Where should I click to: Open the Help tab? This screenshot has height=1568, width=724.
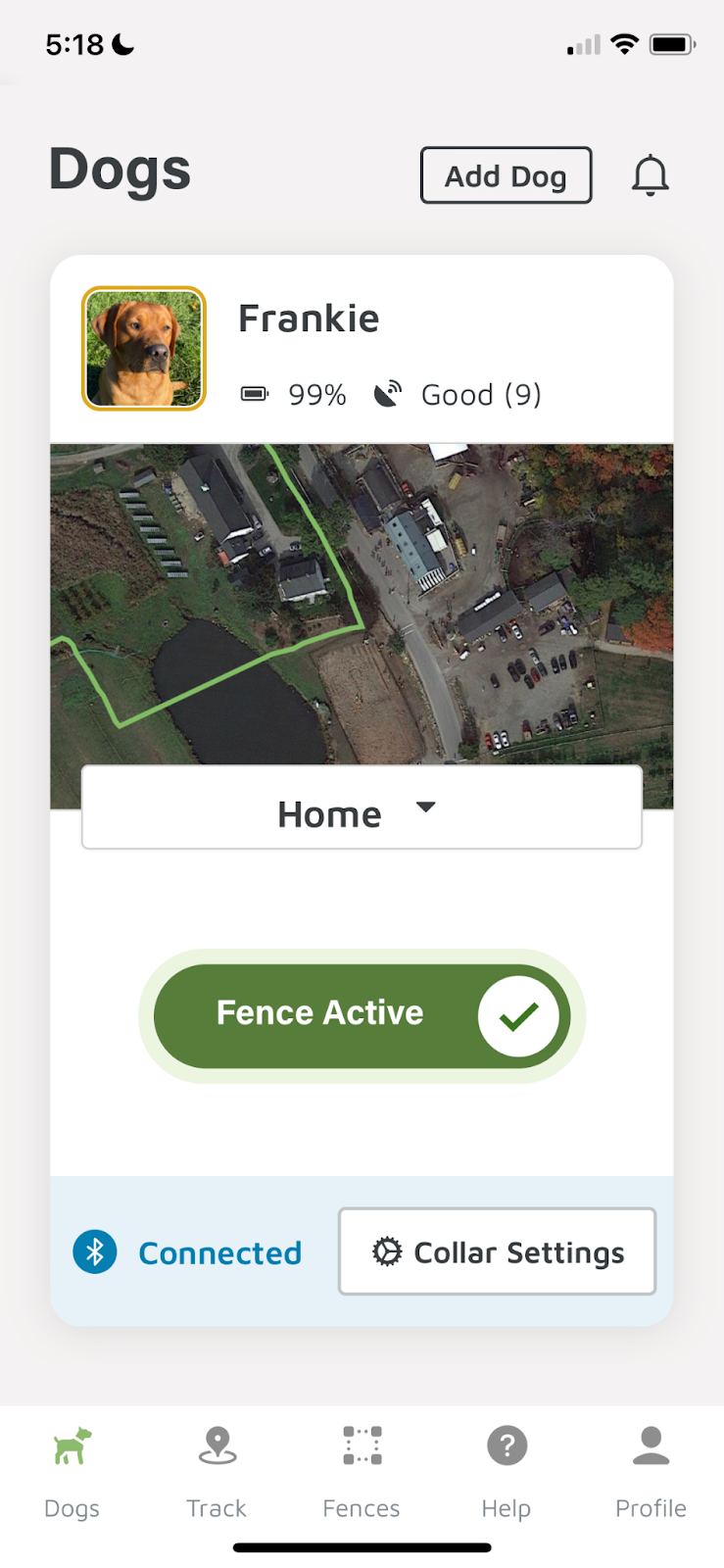click(x=507, y=1470)
